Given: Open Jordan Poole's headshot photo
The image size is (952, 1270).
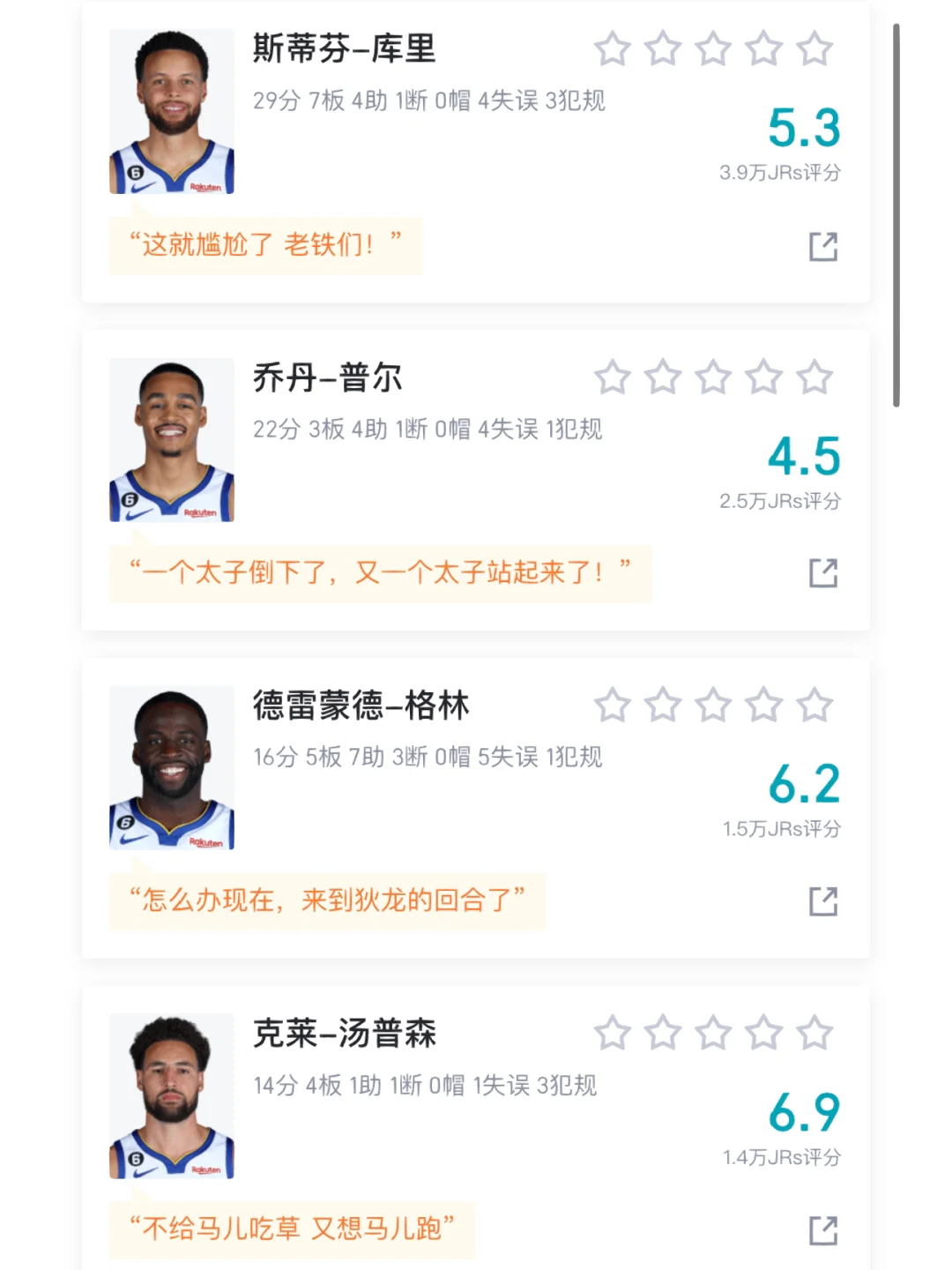Looking at the screenshot, I should [171, 438].
